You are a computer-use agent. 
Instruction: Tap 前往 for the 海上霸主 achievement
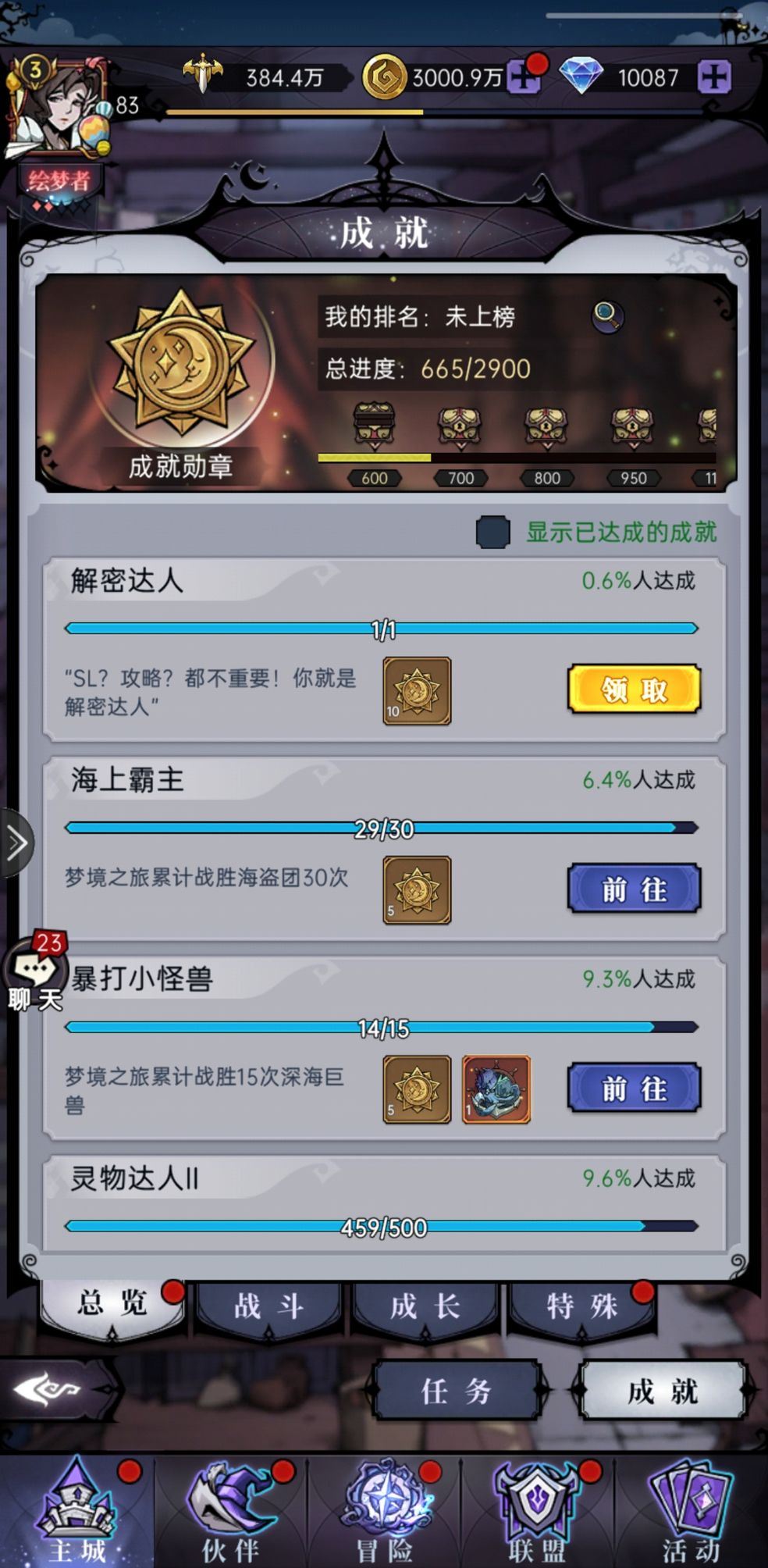(x=634, y=889)
